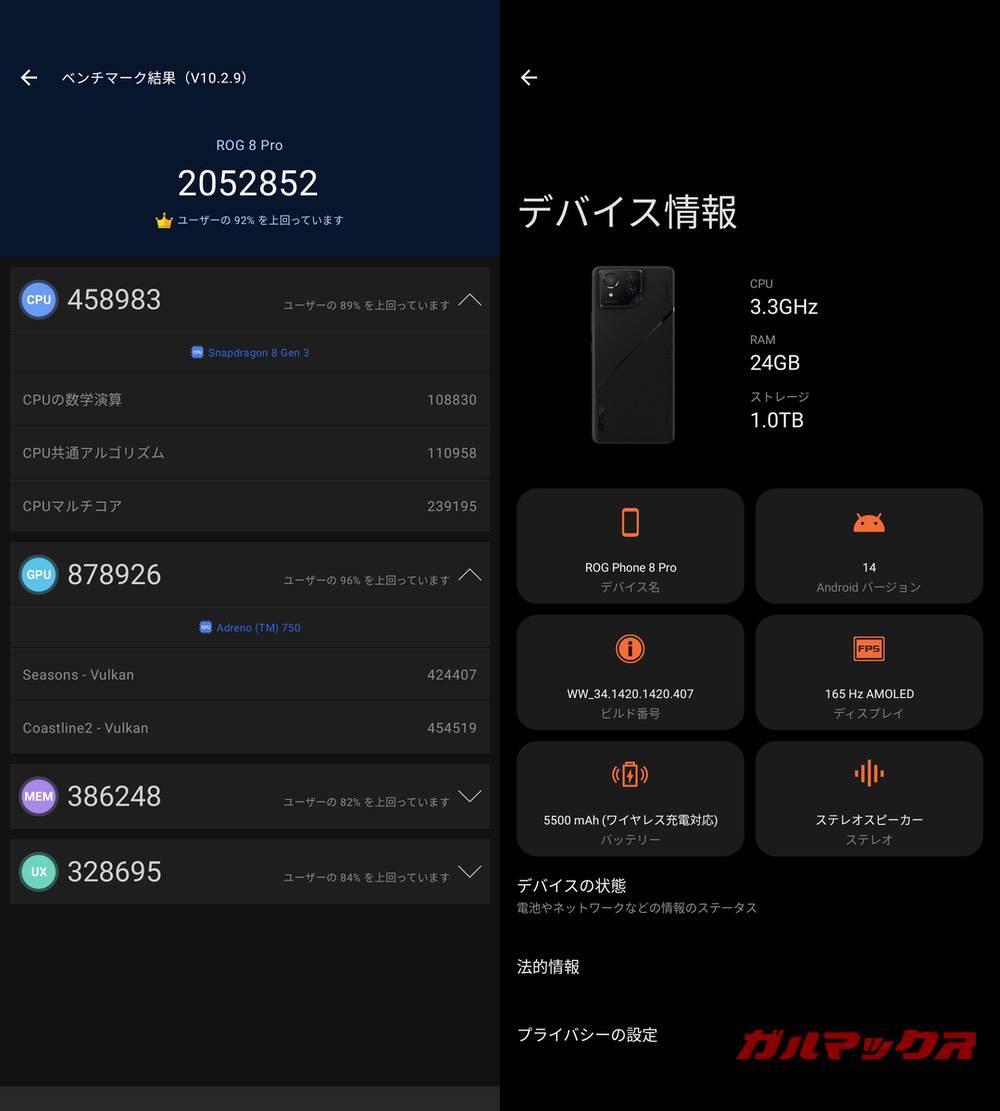
Task: Open the MEM memory score icon
Action: click(38, 796)
